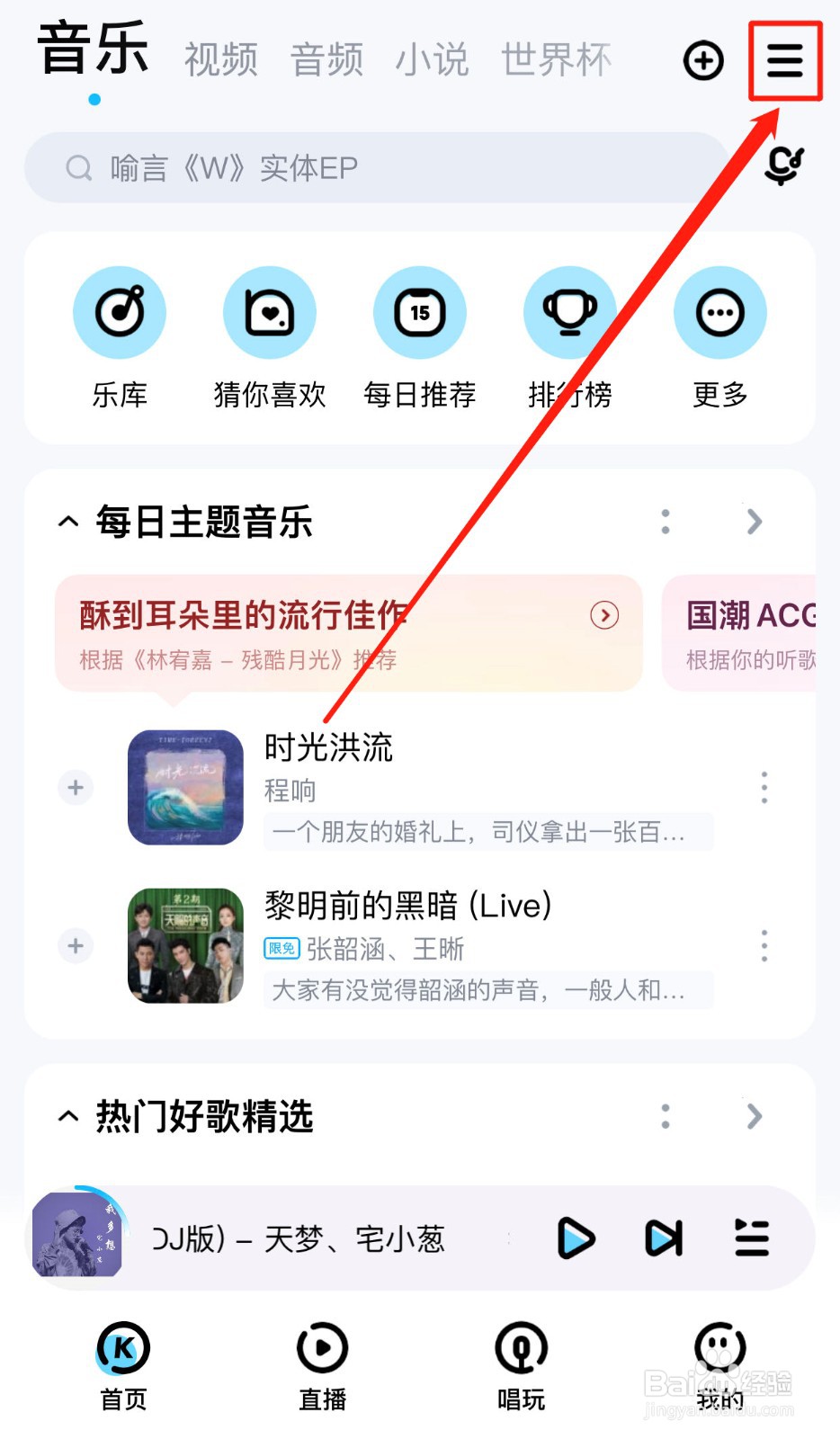Open the 排行榜 charts icon
Viewport: 840px width, 1439px height.
tap(570, 312)
